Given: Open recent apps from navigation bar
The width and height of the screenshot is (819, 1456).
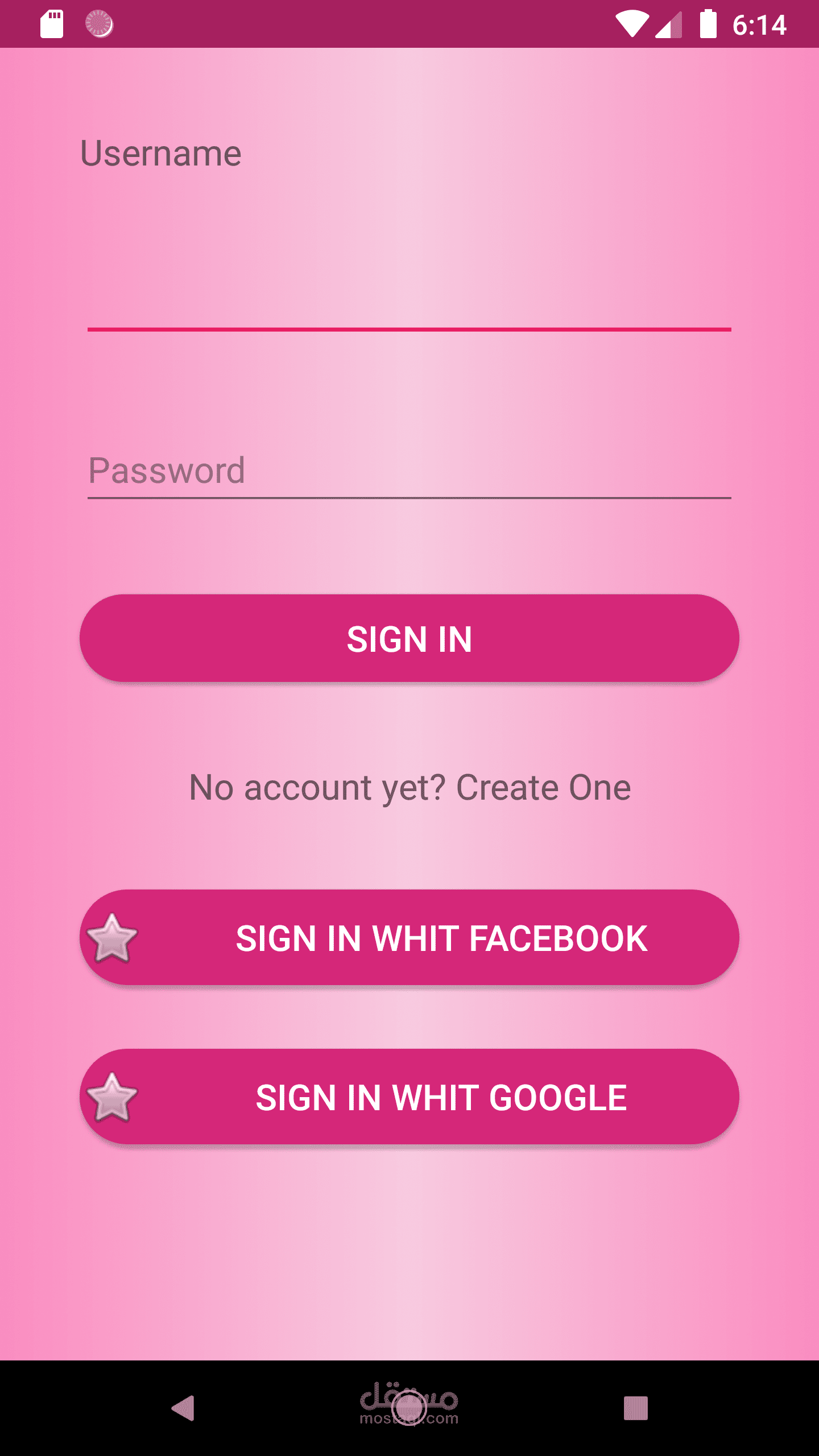Looking at the screenshot, I should [635, 1408].
